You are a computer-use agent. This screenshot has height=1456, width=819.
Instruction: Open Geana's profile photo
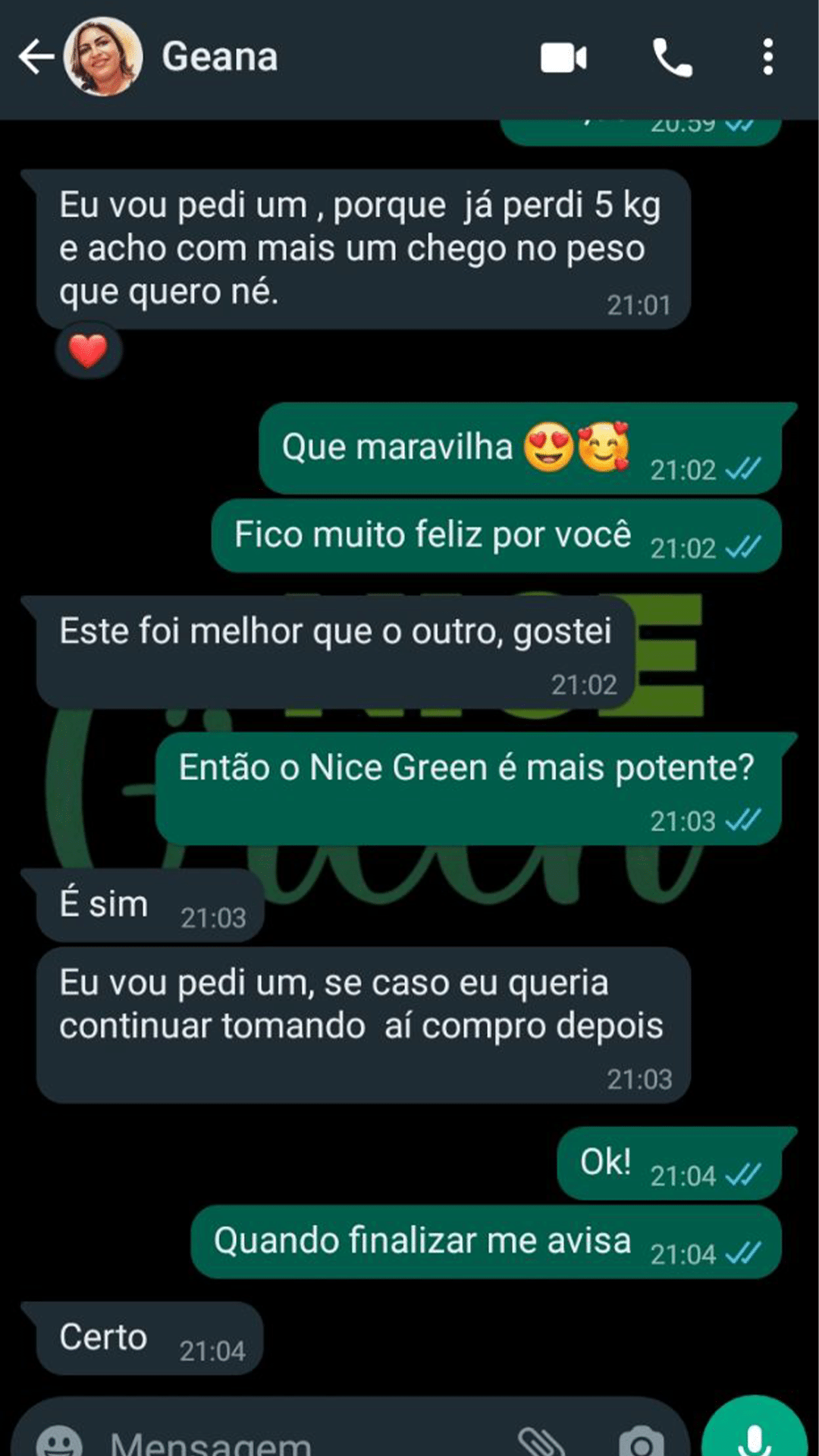coord(103,57)
